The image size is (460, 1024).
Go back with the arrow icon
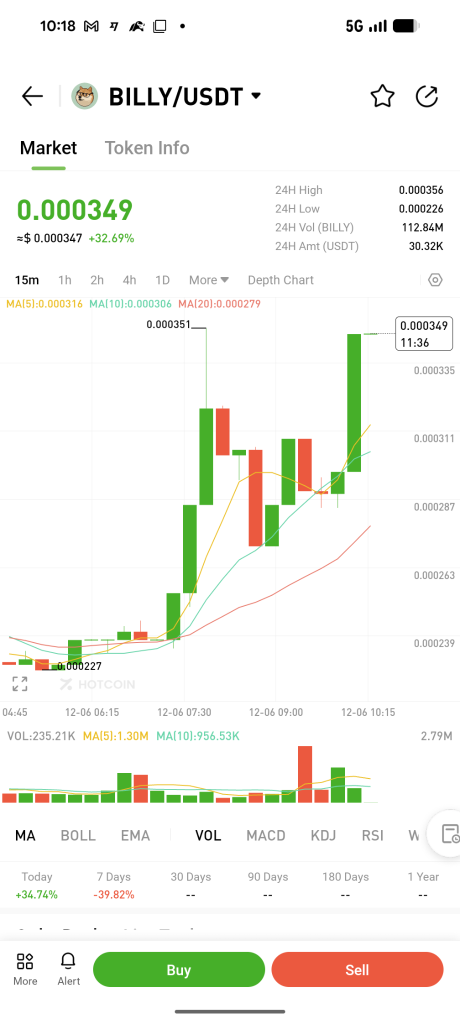point(32,97)
